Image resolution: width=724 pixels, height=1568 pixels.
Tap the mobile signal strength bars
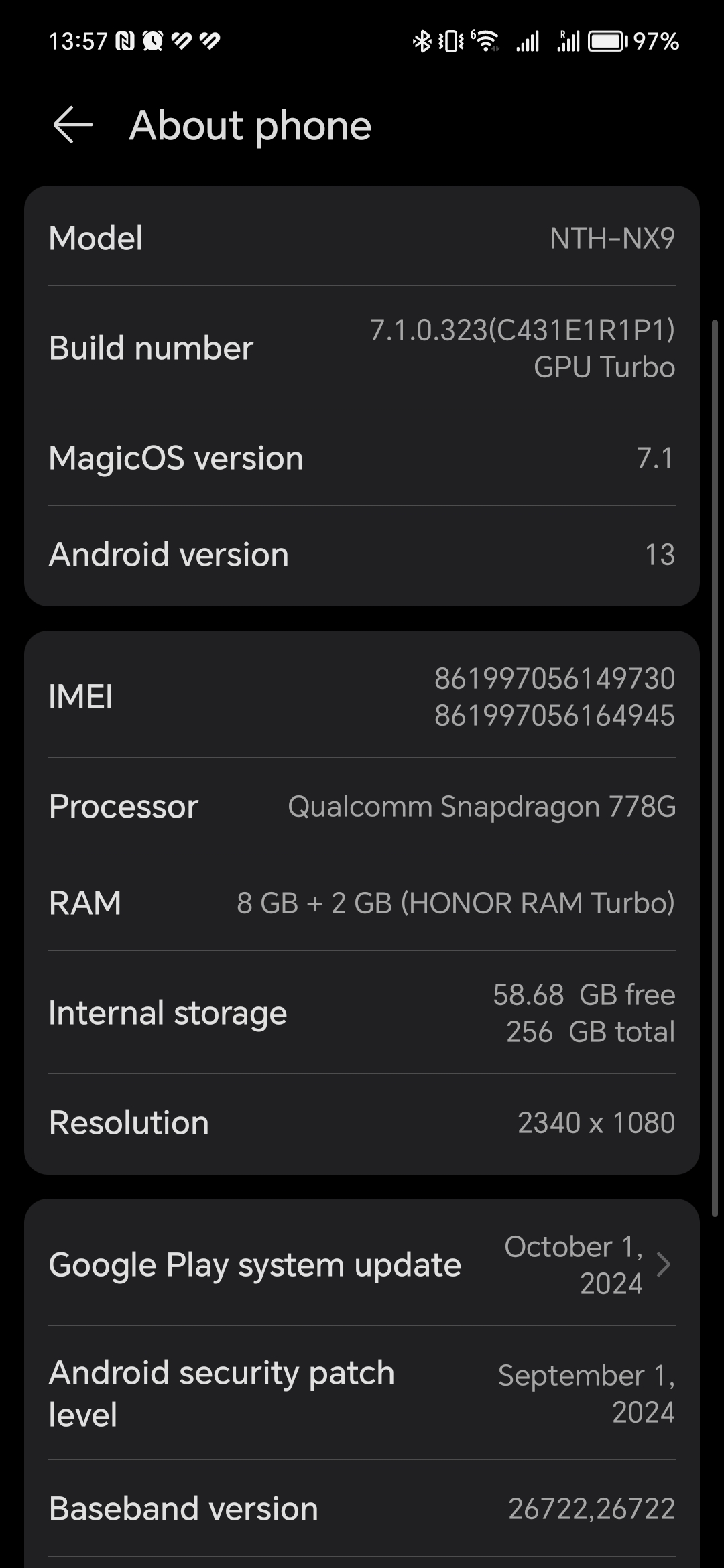point(530,42)
